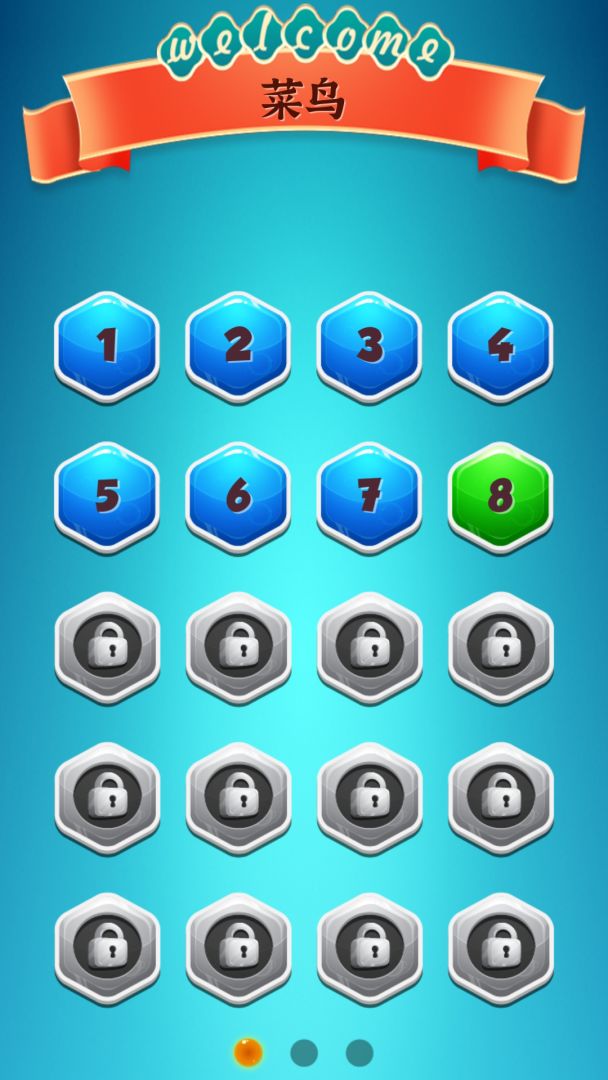Start level 1

coord(106,346)
